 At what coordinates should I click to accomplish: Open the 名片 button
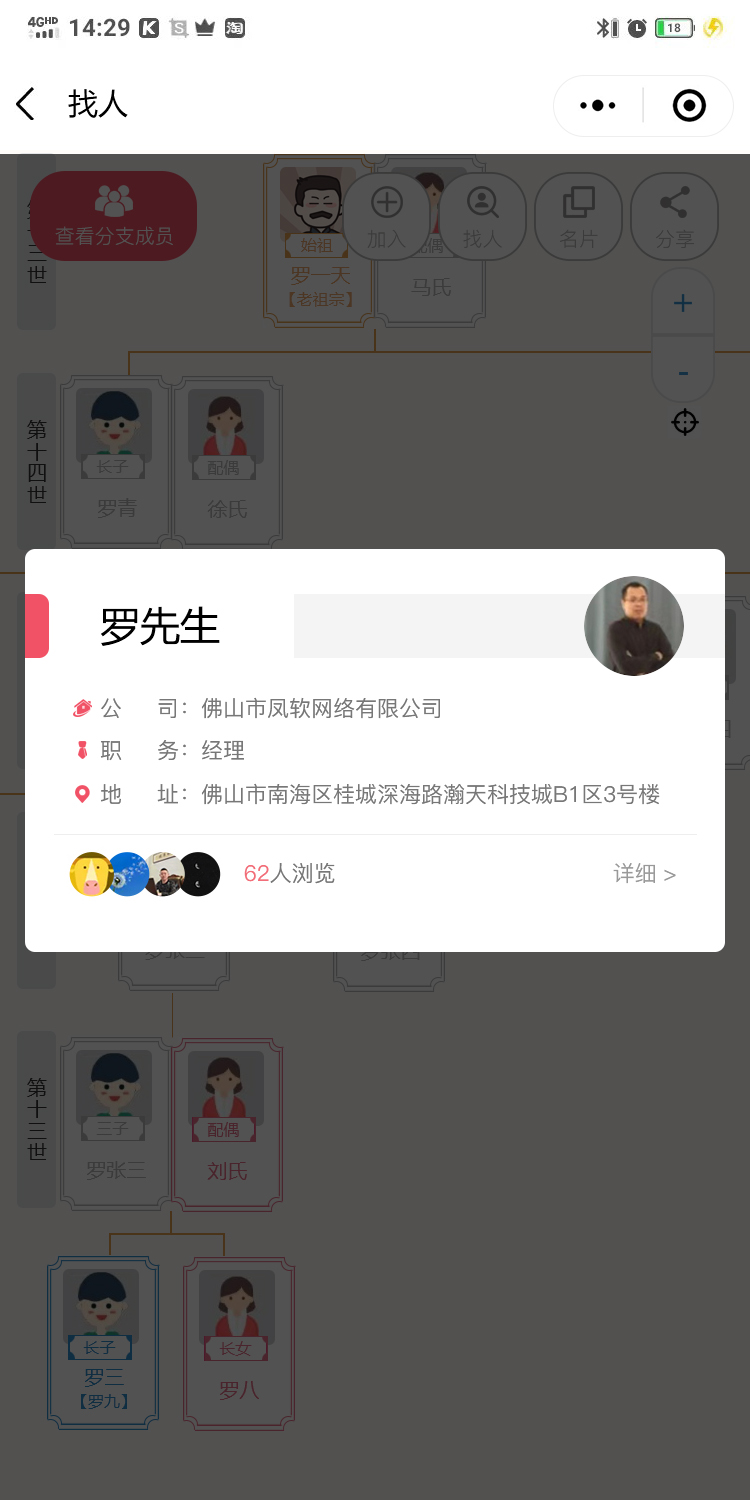pos(578,217)
